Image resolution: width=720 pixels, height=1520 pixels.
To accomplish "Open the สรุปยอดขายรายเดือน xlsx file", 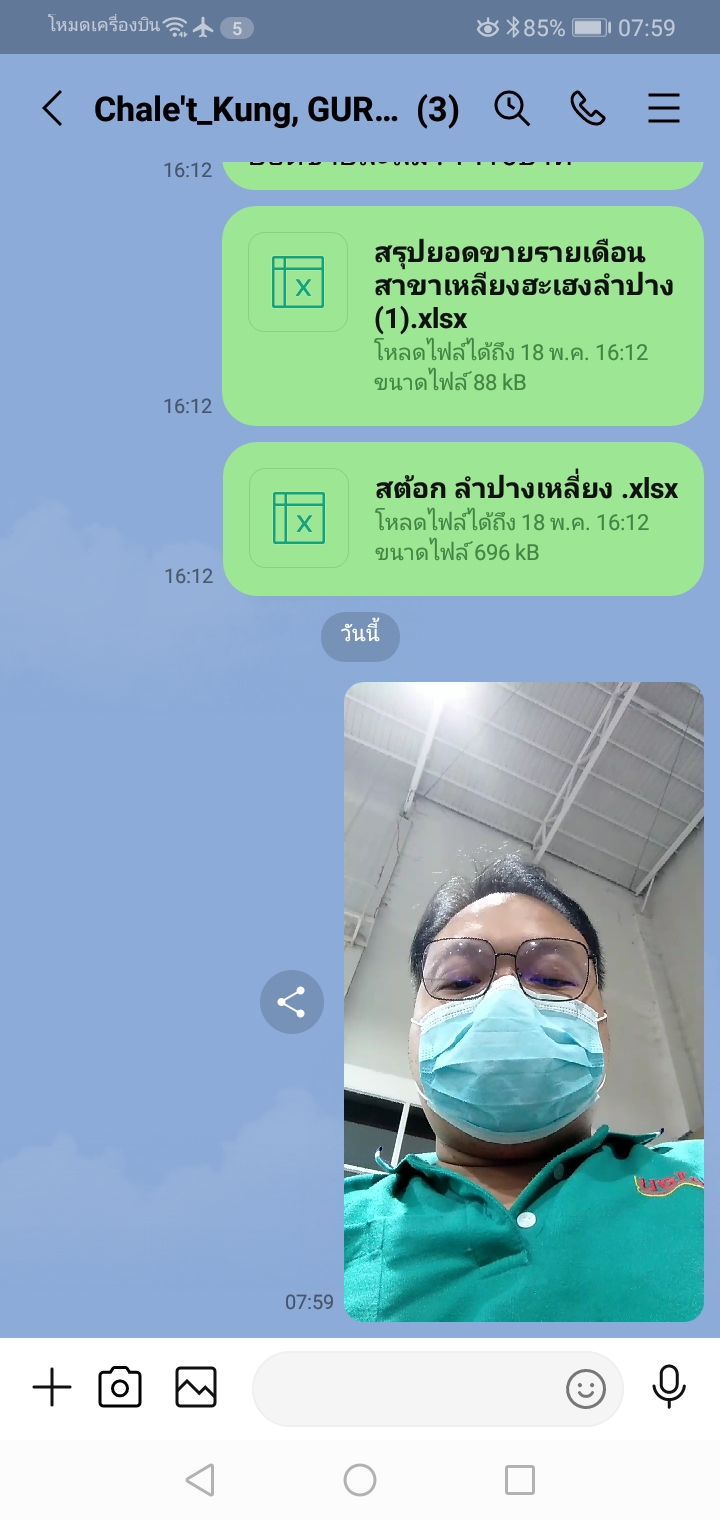I will point(462,316).
